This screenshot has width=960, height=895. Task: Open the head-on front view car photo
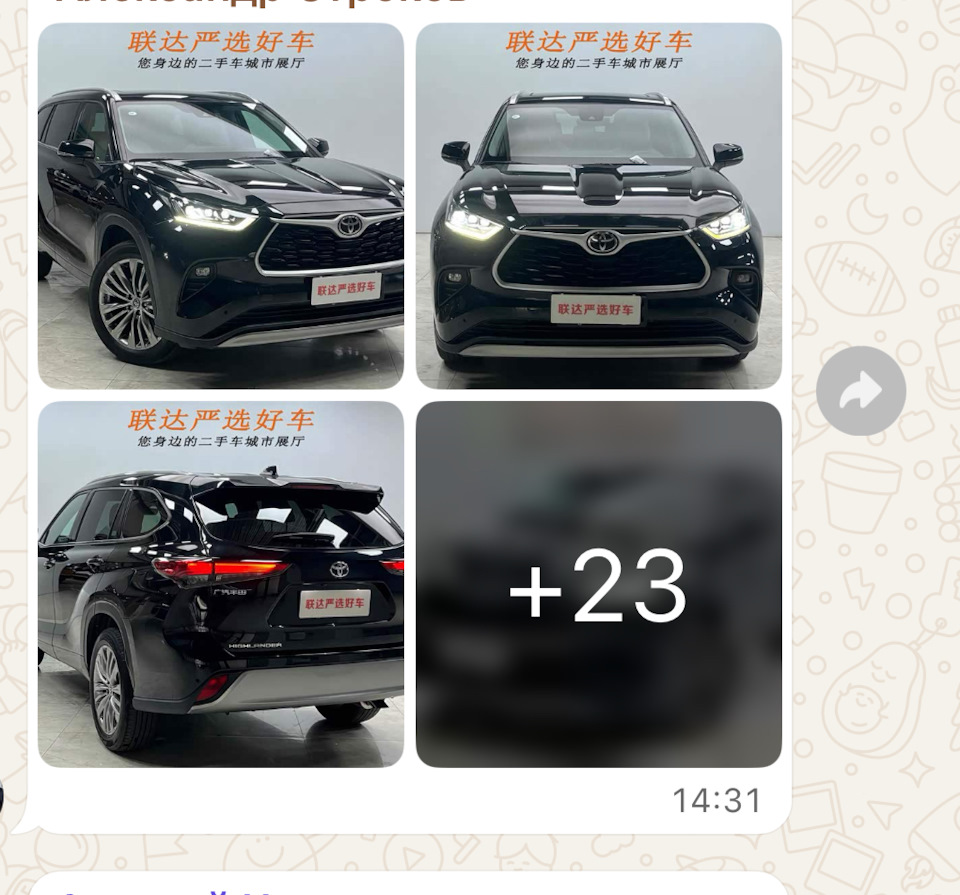pos(598,206)
